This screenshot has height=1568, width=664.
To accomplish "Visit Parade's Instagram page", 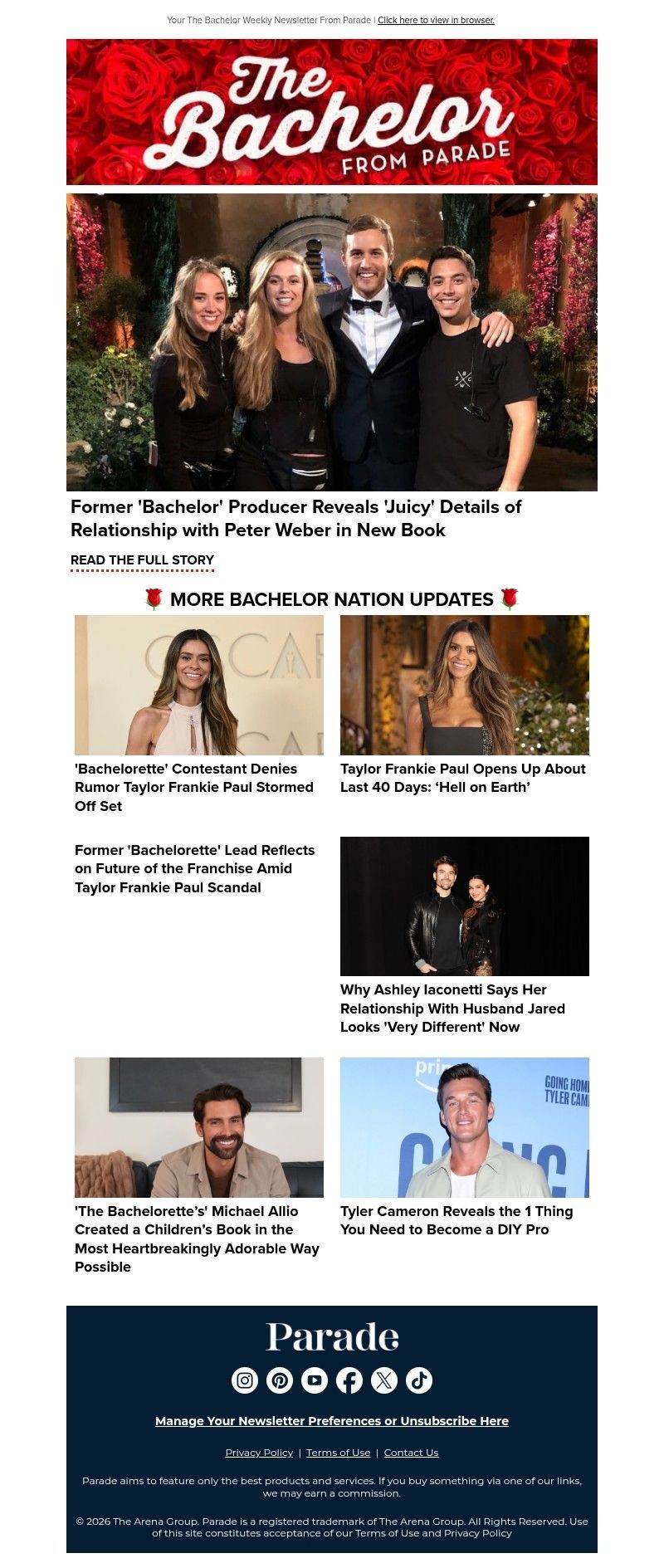I will [x=245, y=1380].
